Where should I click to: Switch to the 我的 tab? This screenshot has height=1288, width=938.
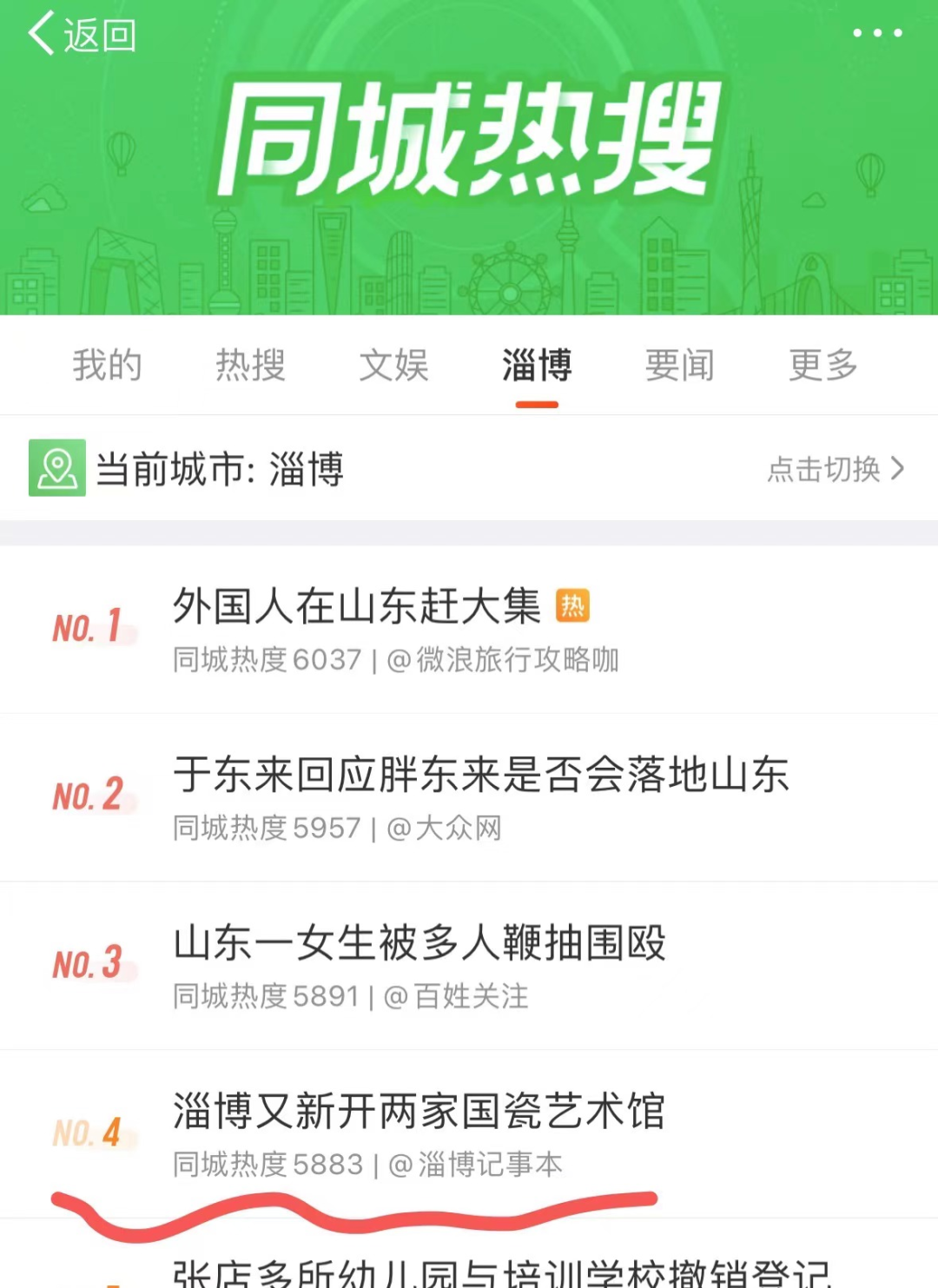point(107,365)
